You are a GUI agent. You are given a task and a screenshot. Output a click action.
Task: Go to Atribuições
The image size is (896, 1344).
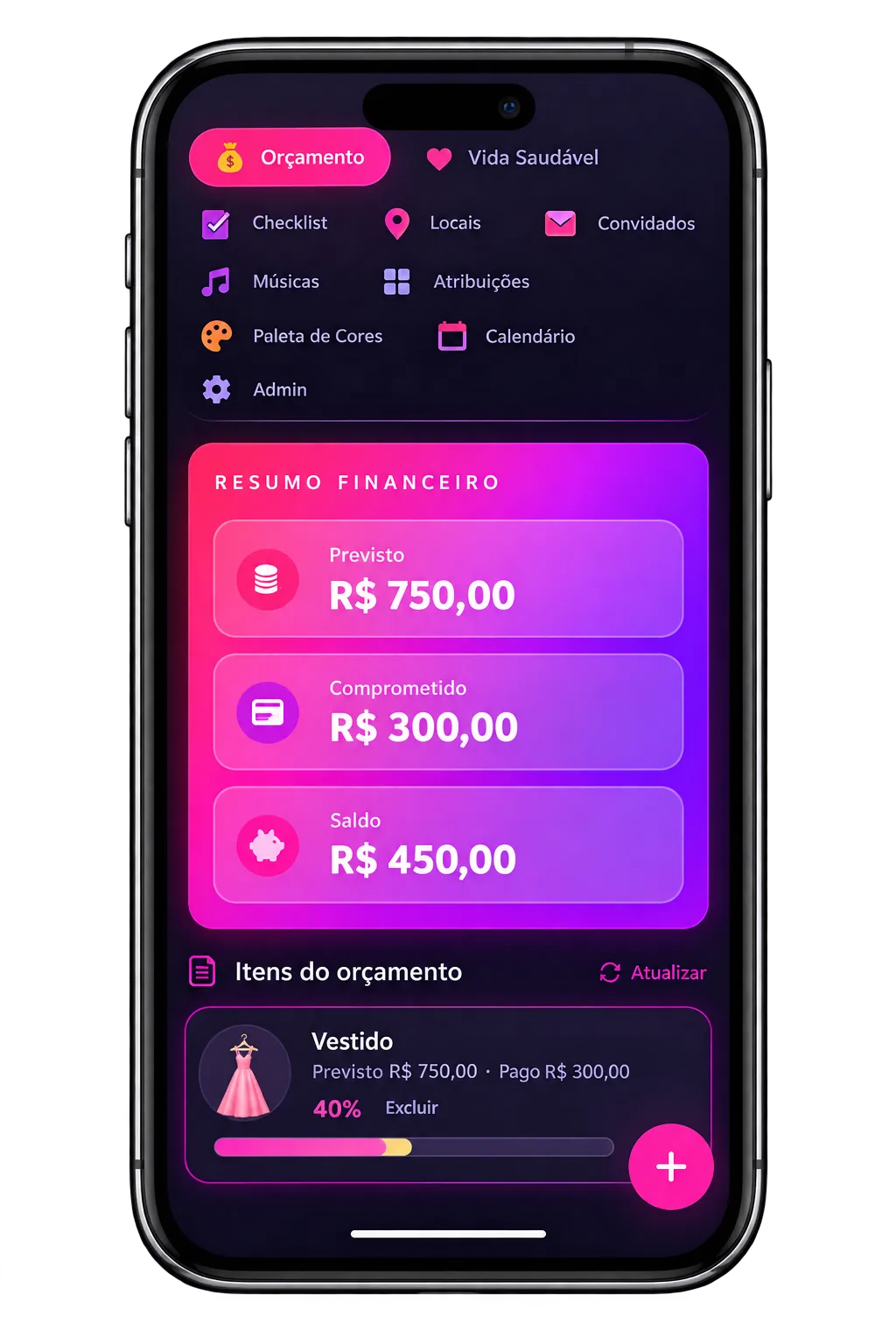456,282
